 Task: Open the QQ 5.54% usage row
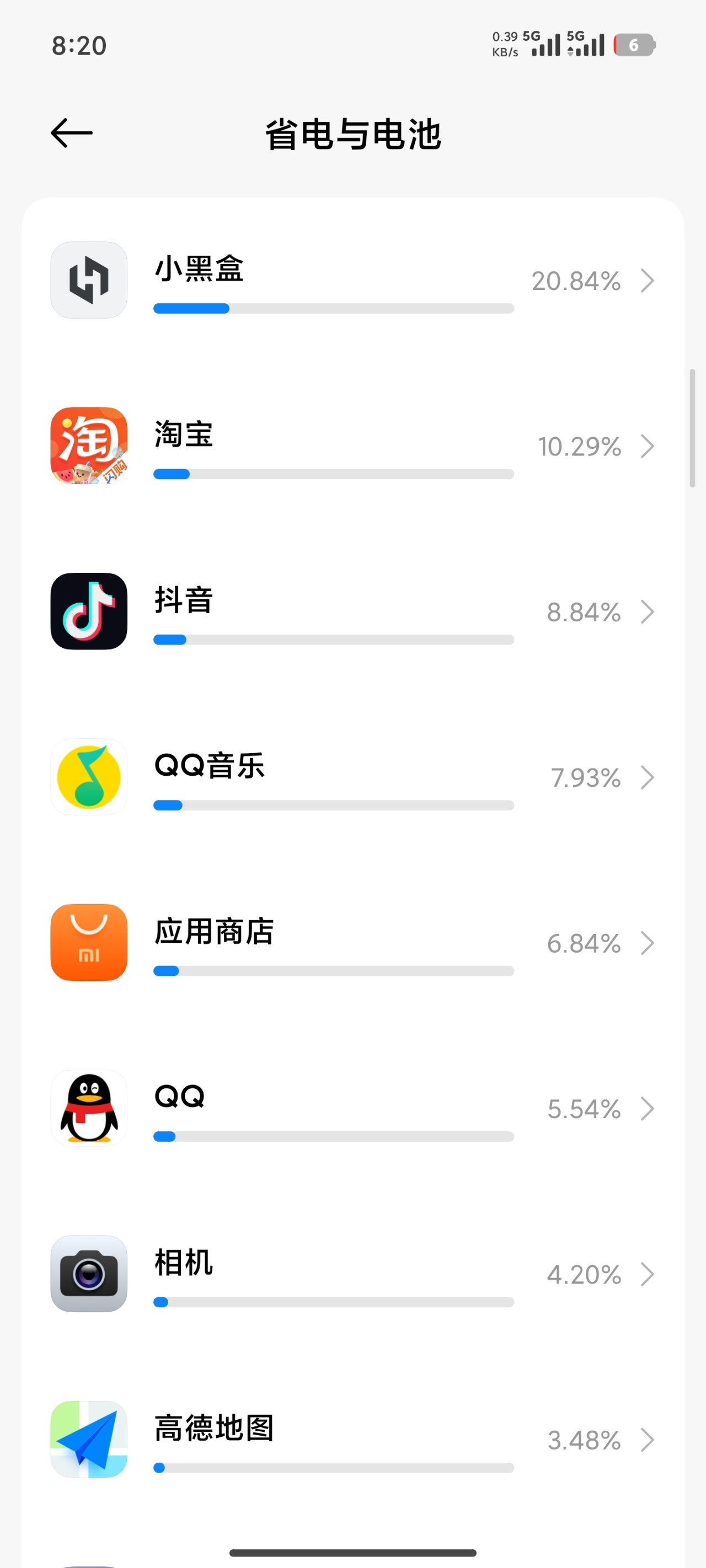tap(352, 1108)
